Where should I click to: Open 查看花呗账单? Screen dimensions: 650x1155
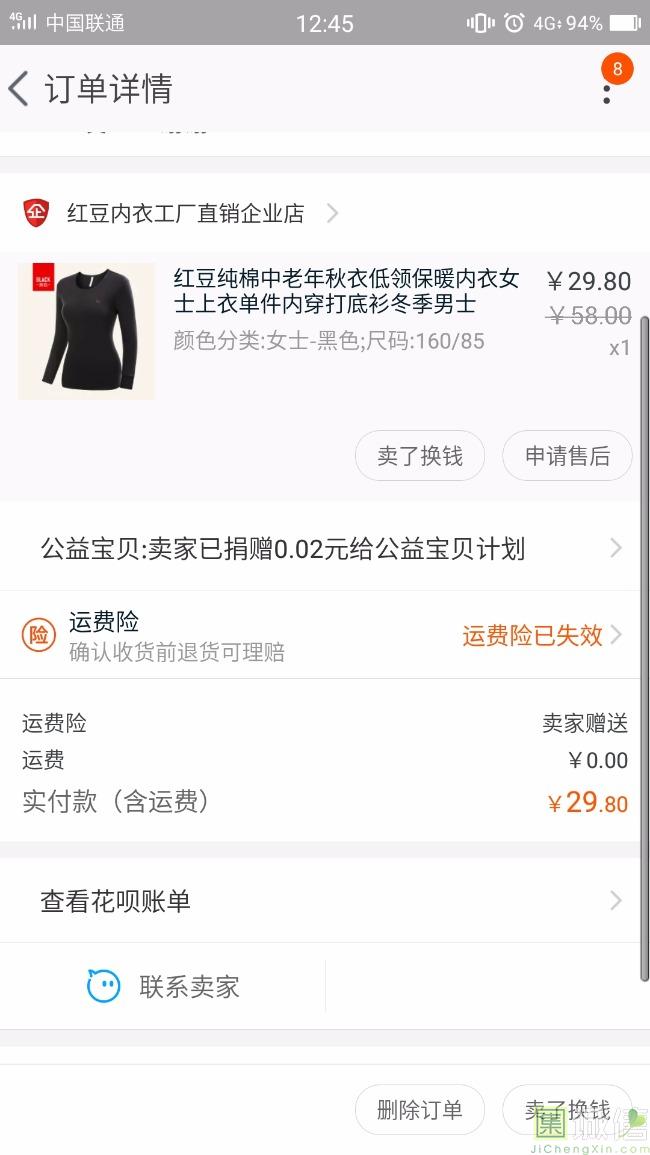pyautogui.click(x=325, y=901)
